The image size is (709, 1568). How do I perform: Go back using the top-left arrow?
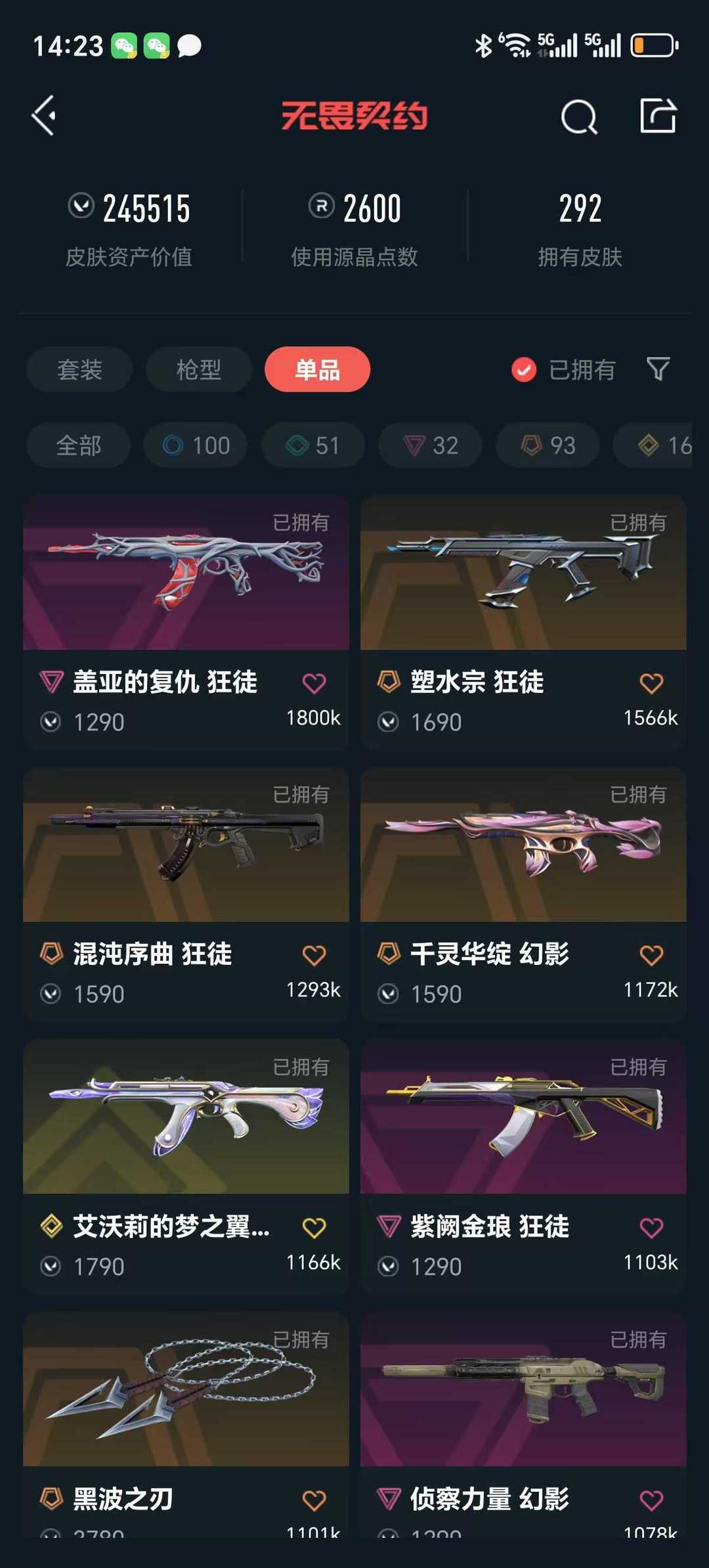(x=44, y=116)
